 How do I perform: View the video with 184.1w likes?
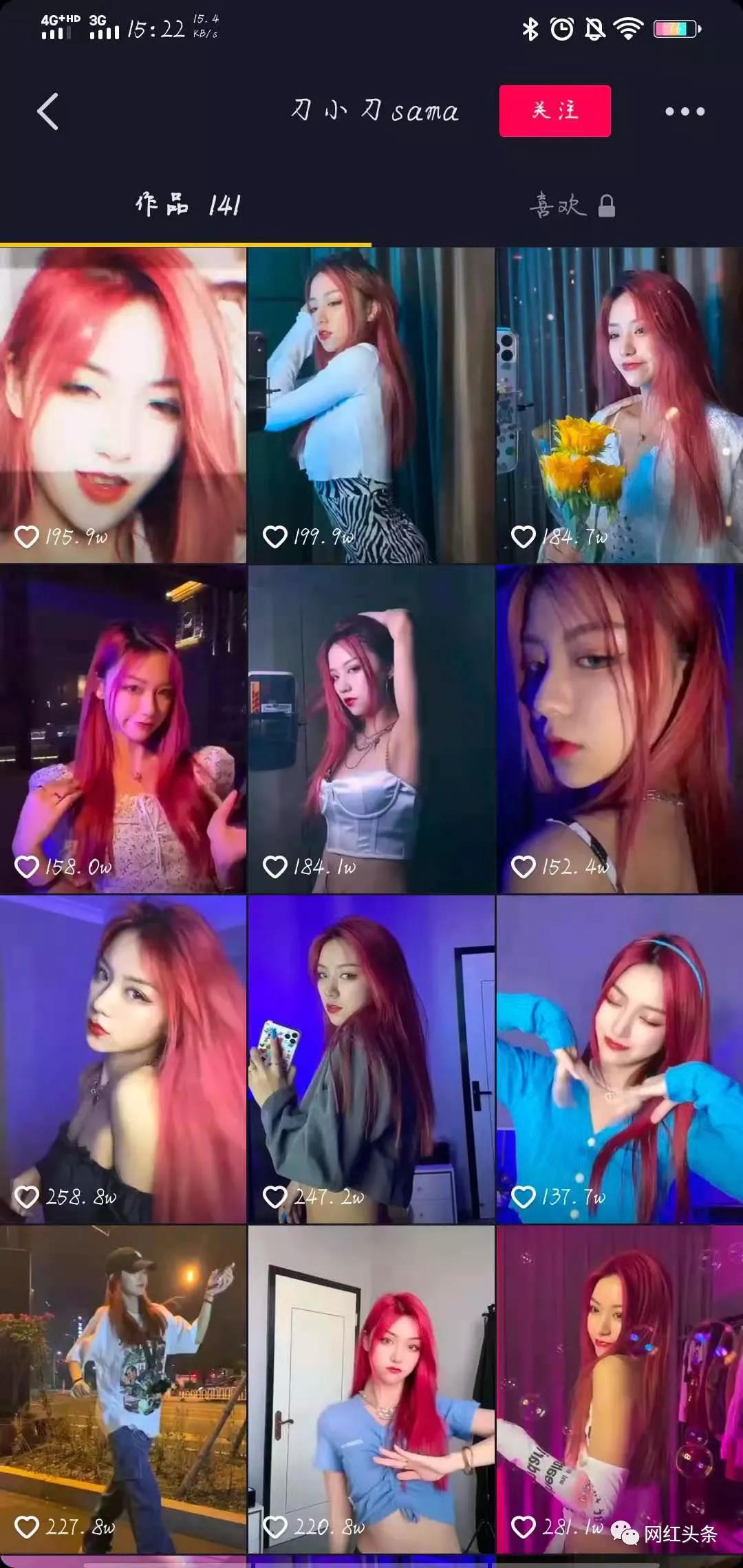pyautogui.click(x=371, y=729)
